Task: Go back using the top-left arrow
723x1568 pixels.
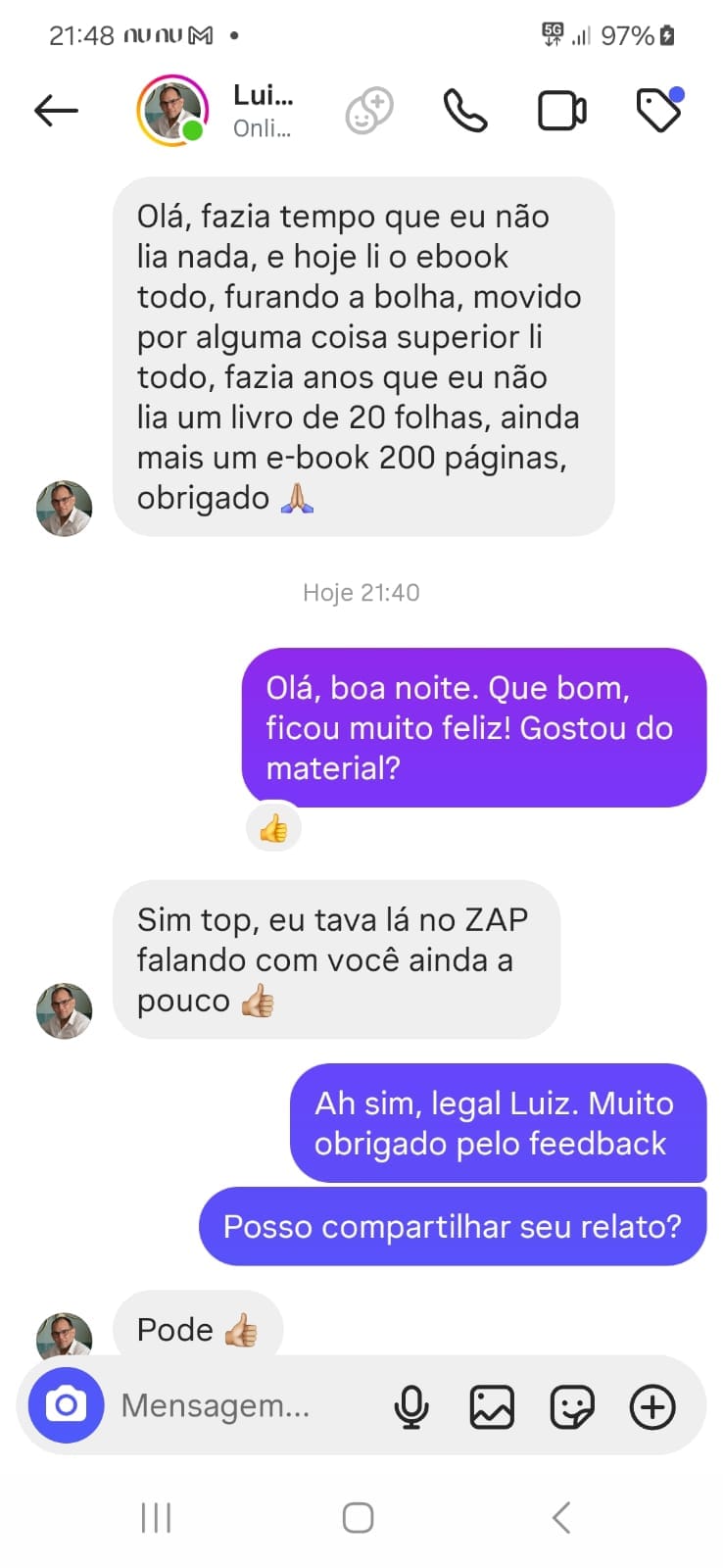Action: click(56, 111)
